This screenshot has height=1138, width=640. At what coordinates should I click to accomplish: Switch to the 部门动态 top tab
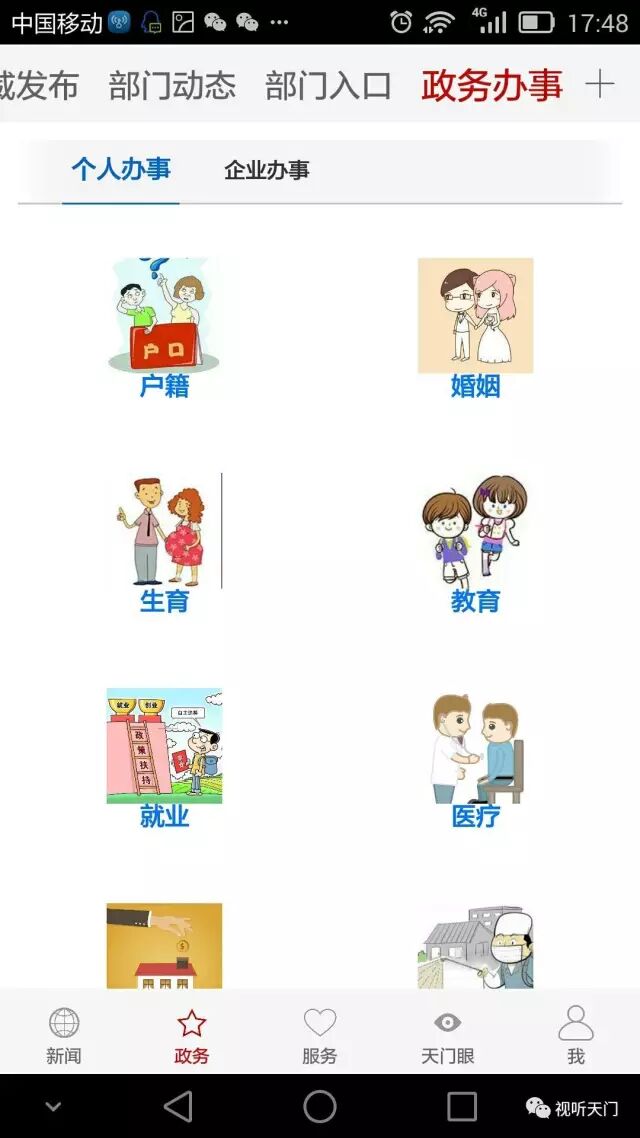[x=172, y=85]
